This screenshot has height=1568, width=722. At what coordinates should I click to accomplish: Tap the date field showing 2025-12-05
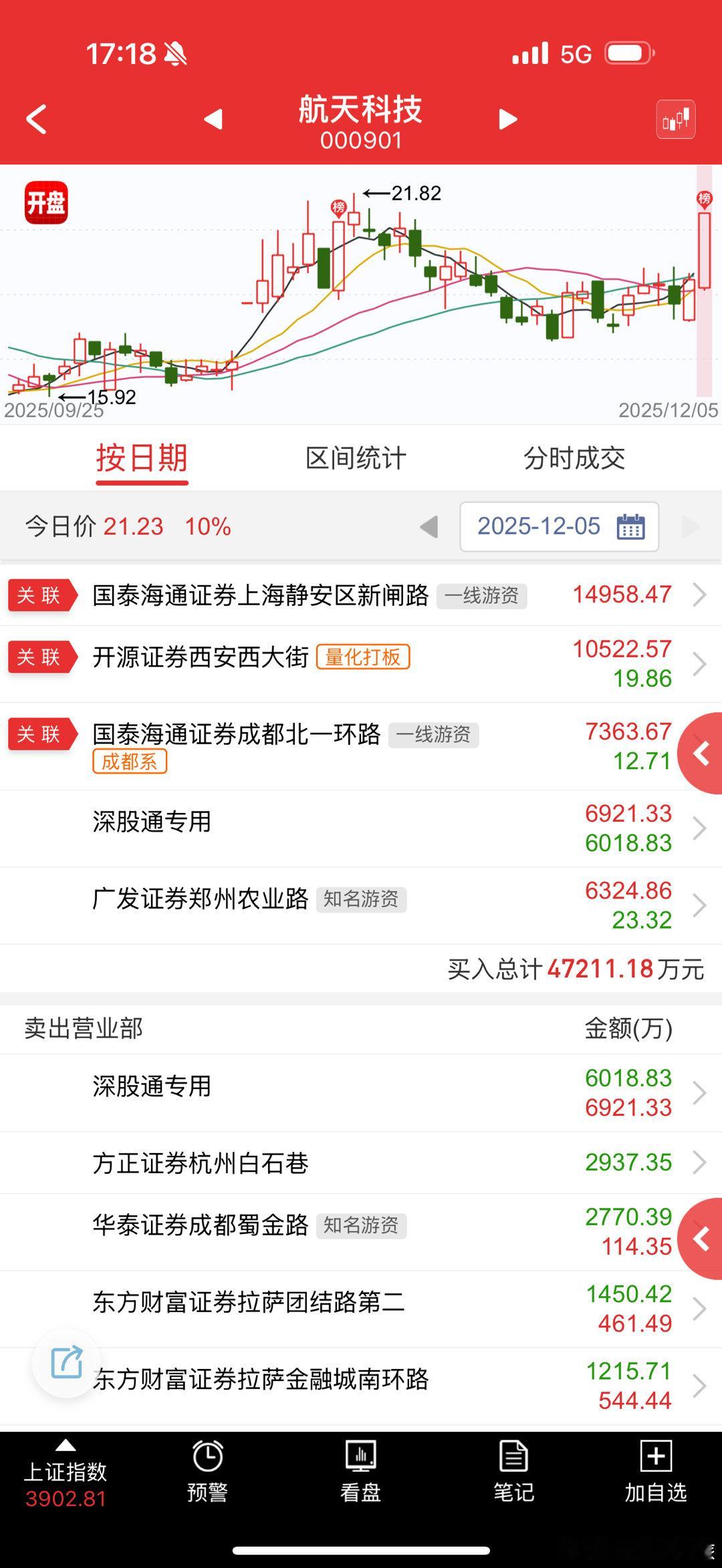tap(538, 526)
